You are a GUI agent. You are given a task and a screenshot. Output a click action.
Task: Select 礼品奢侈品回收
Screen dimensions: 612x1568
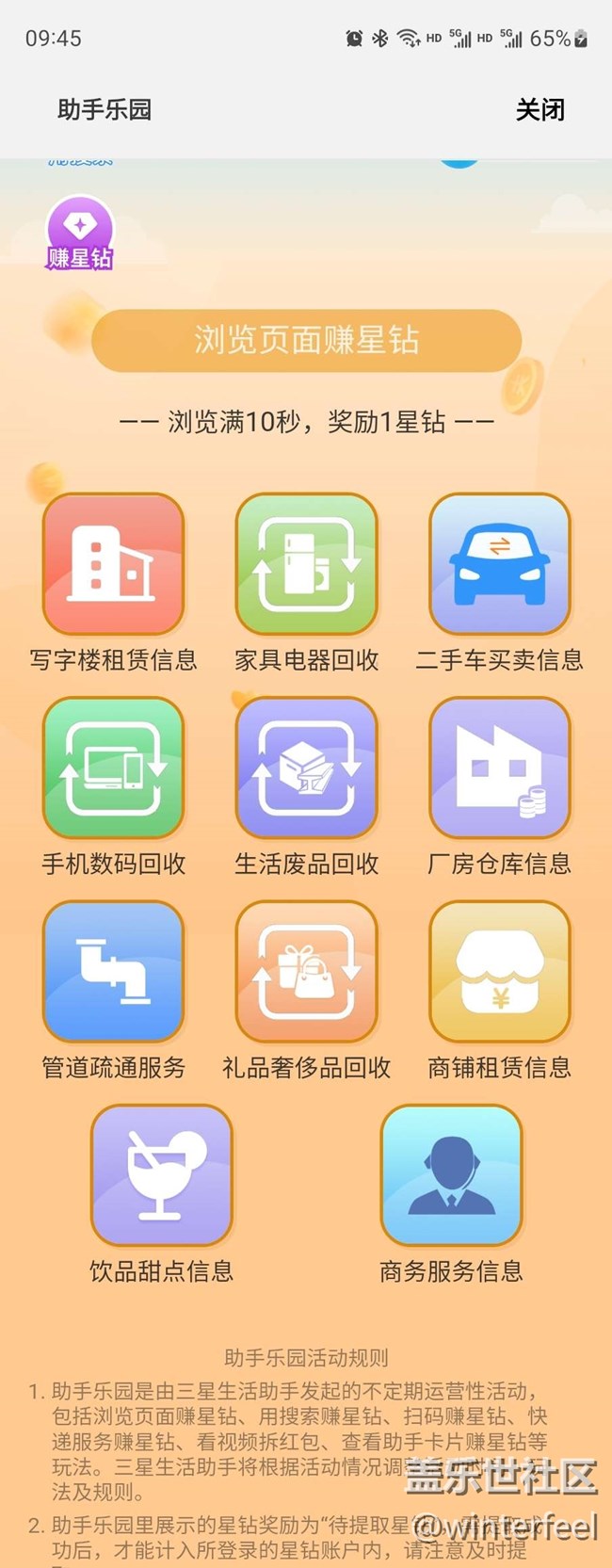point(306,972)
